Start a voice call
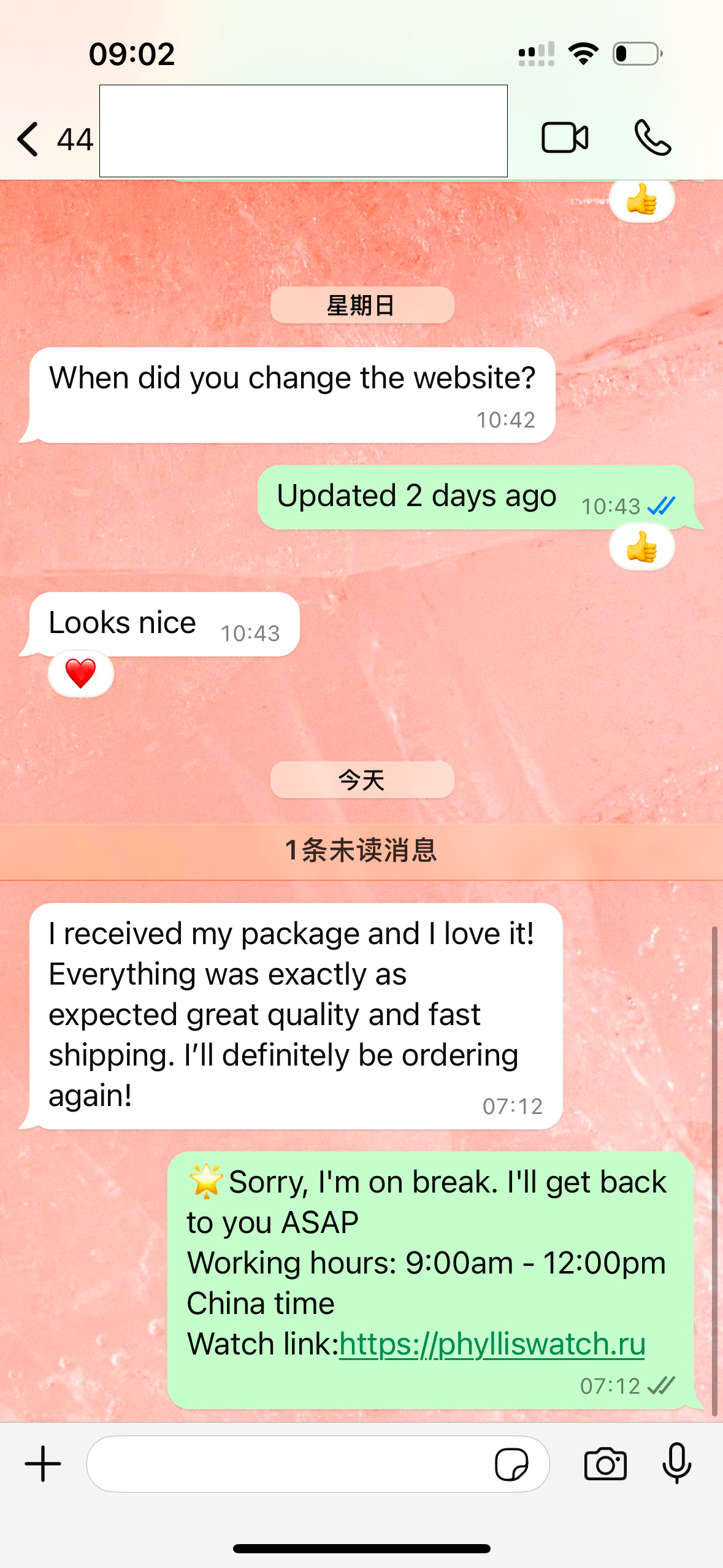Image resolution: width=723 pixels, height=1568 pixels. (652, 137)
